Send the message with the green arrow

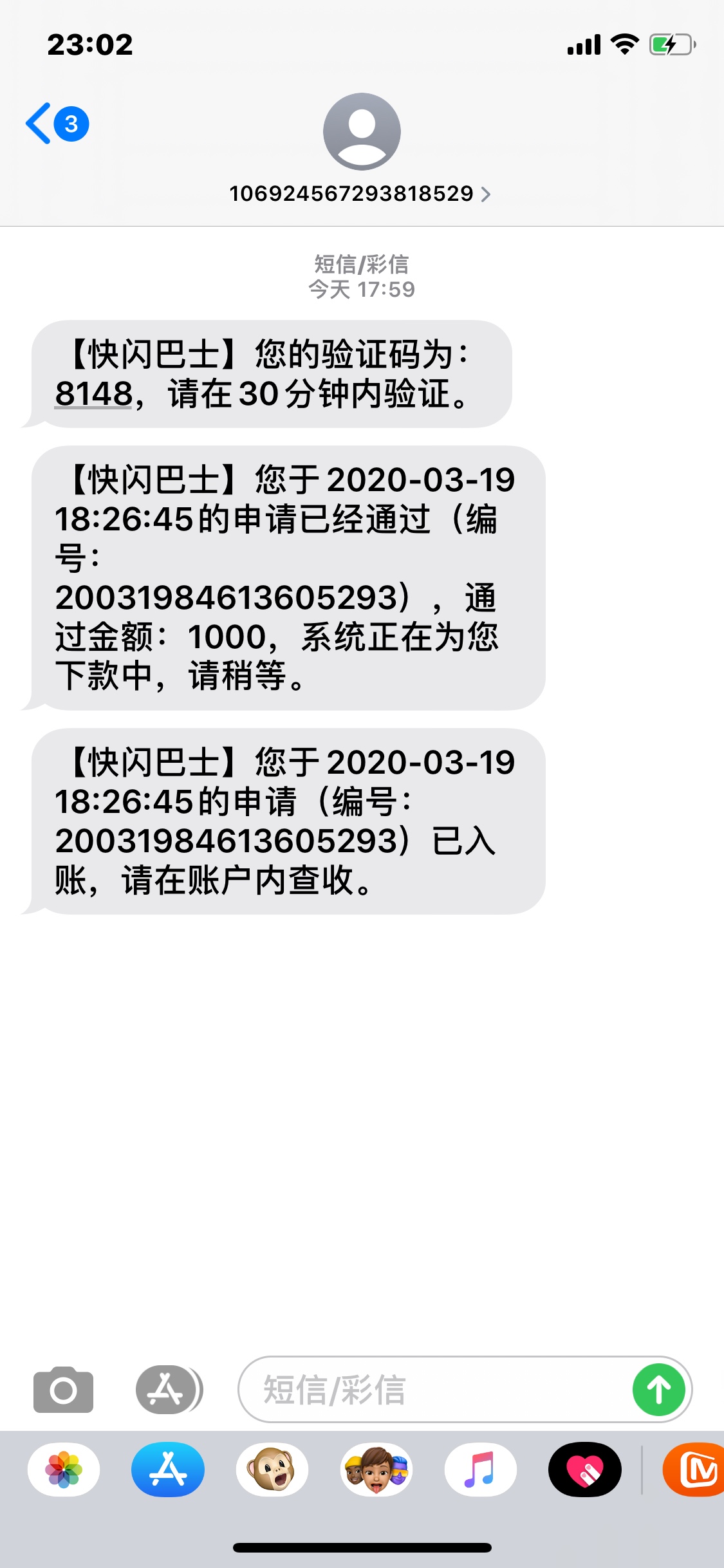pos(658,1389)
